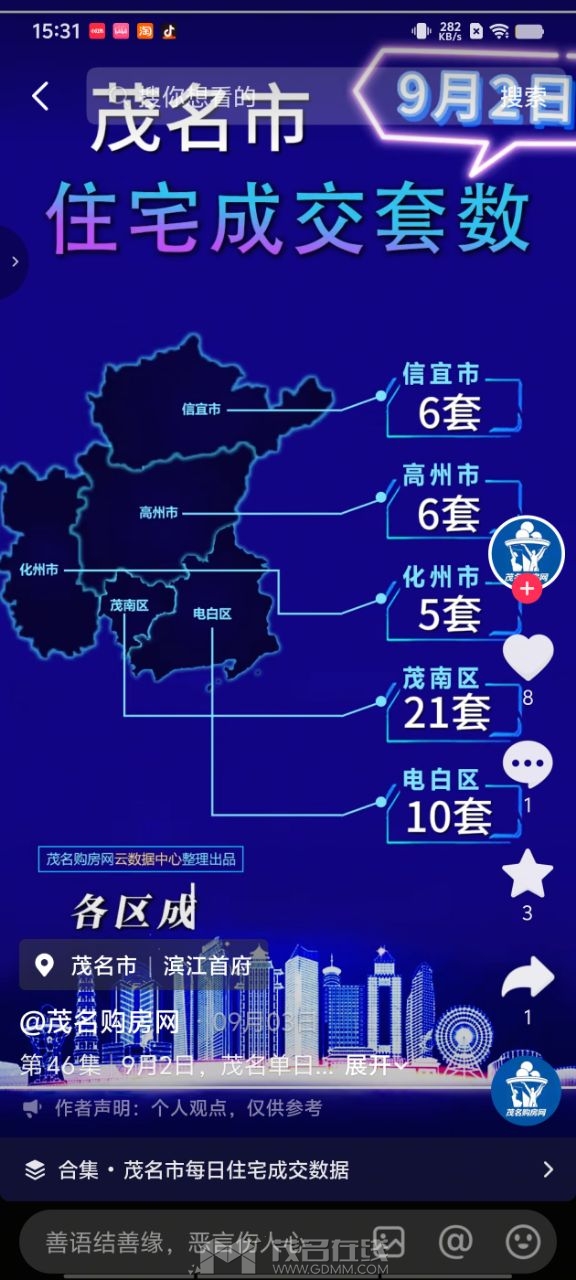The height and width of the screenshot is (1280, 576).
Task: Mention someone with the @ icon
Action: coord(455,1242)
